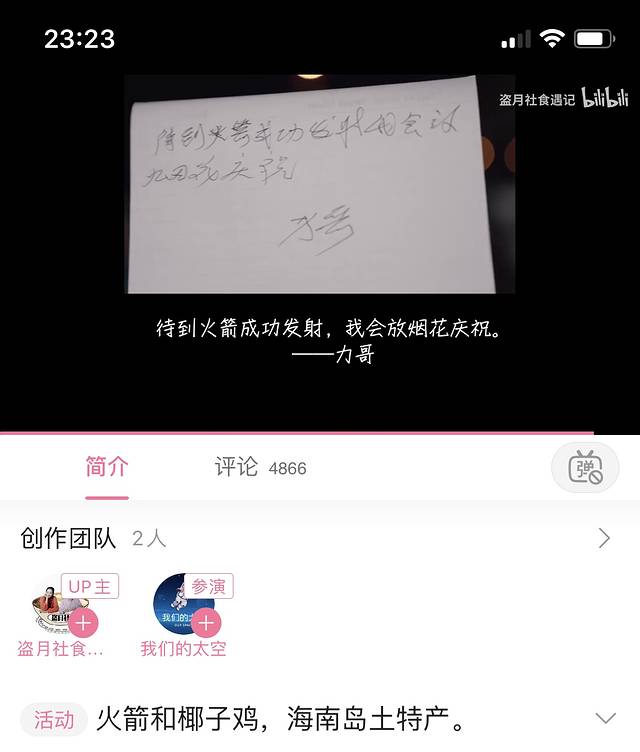Select the 简介 tab
This screenshot has height=752, width=640.
[106, 467]
